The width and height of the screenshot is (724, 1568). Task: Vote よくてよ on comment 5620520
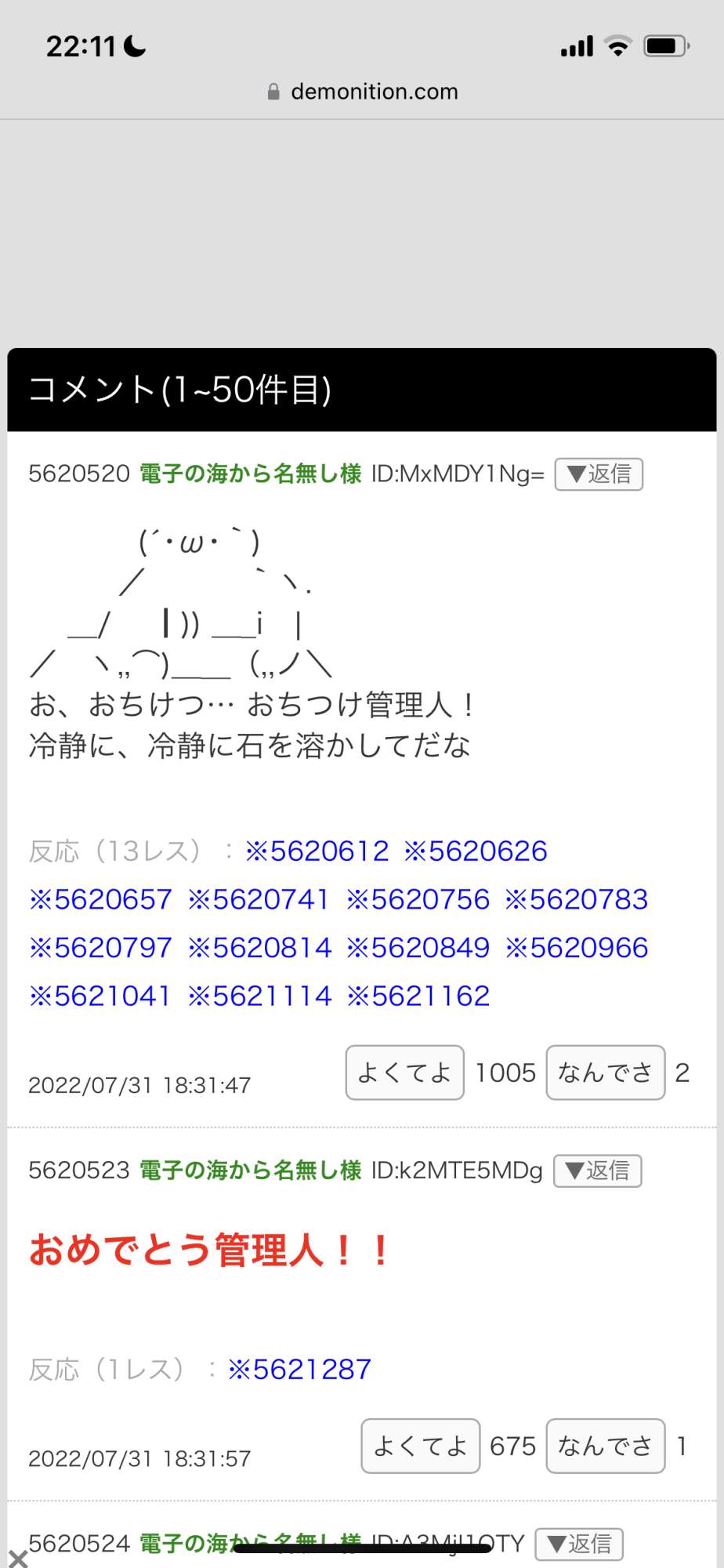coord(404,1073)
